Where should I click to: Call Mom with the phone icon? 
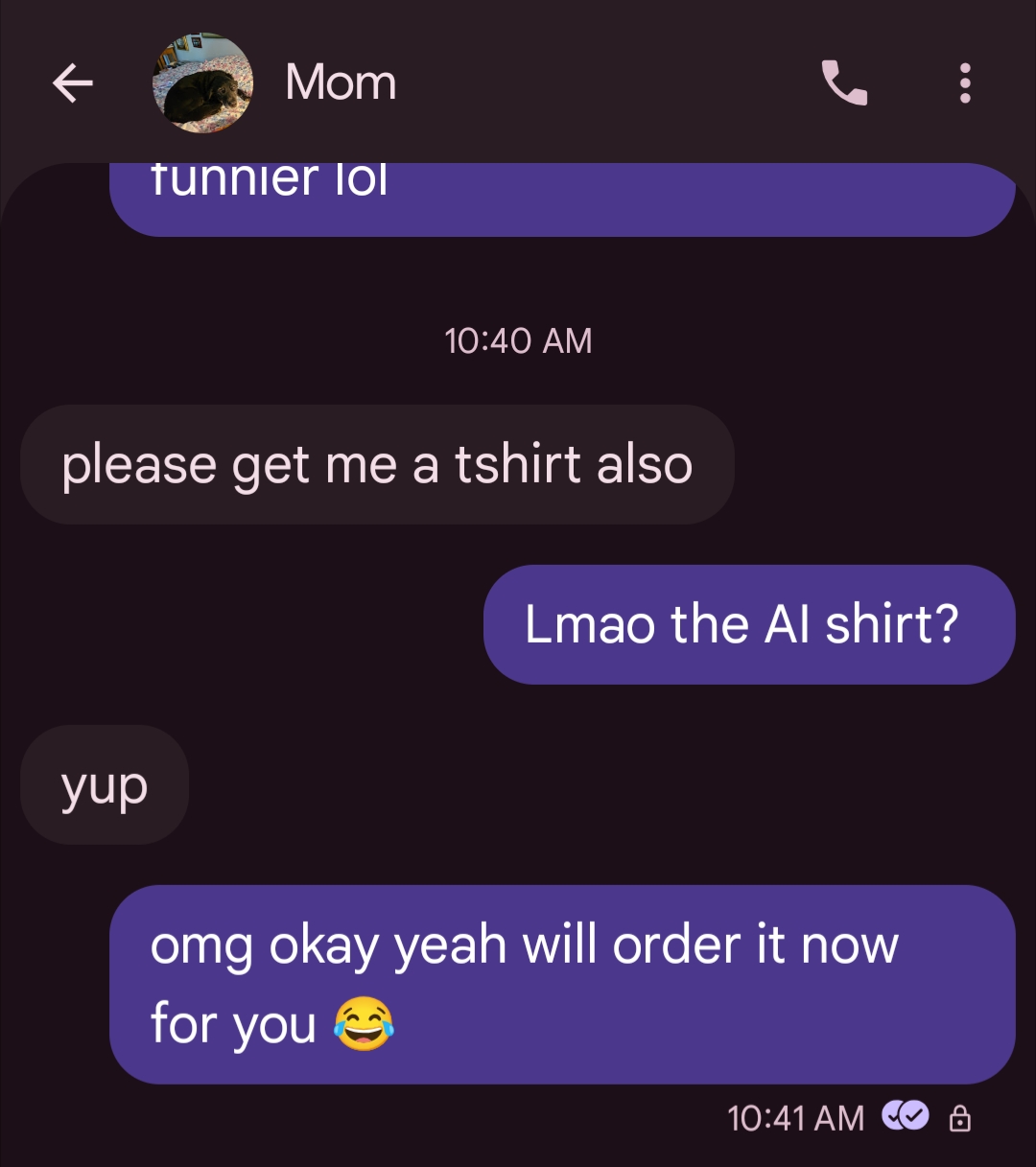pyautogui.click(x=844, y=83)
